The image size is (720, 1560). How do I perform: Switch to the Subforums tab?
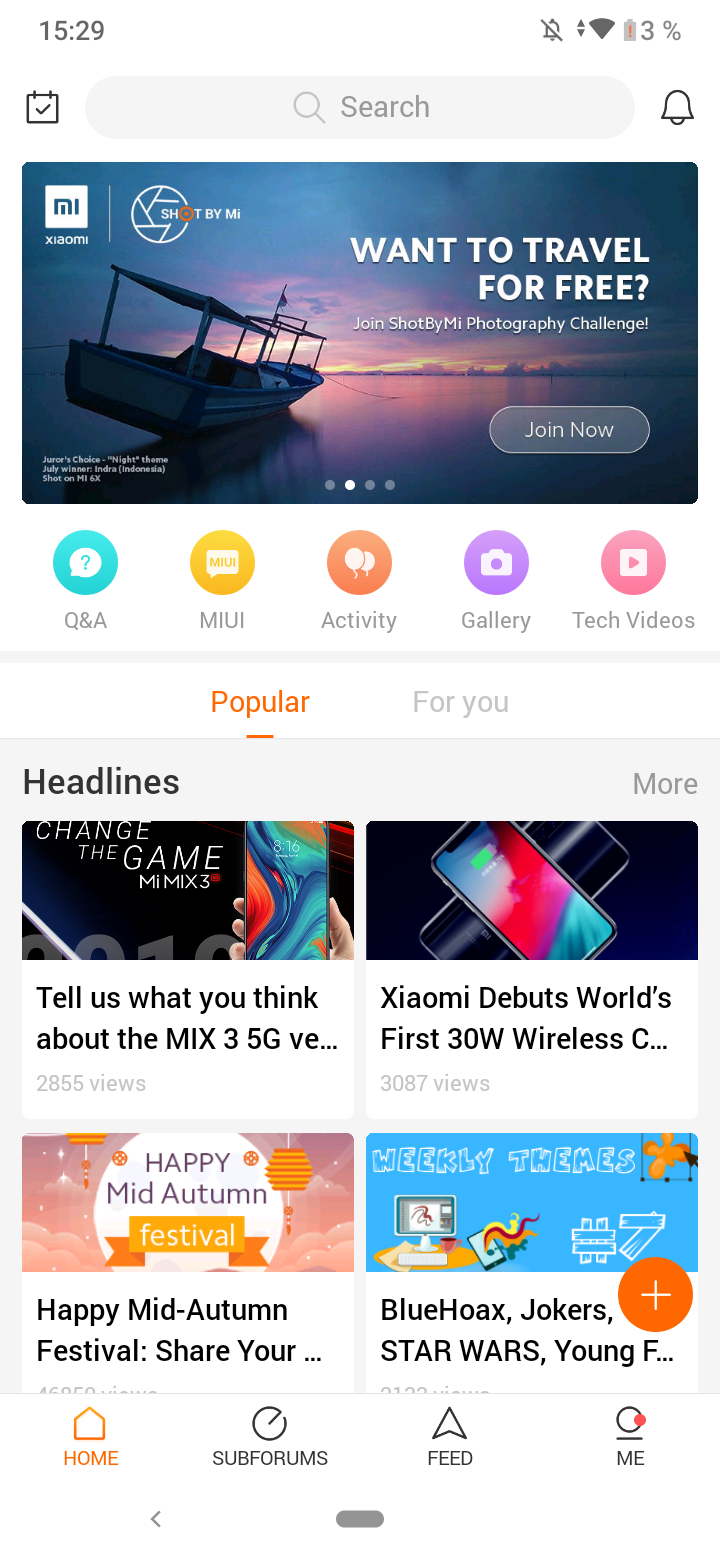pos(270,1437)
